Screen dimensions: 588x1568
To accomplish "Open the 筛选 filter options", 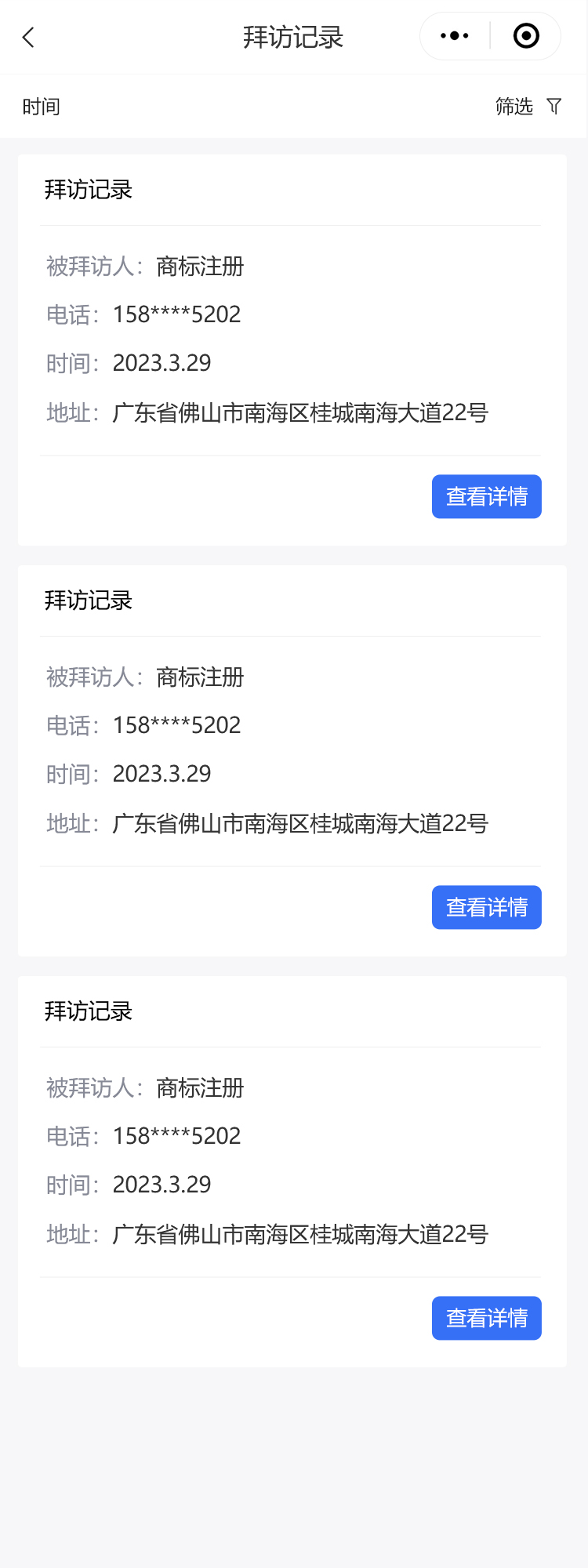I will coord(528,107).
